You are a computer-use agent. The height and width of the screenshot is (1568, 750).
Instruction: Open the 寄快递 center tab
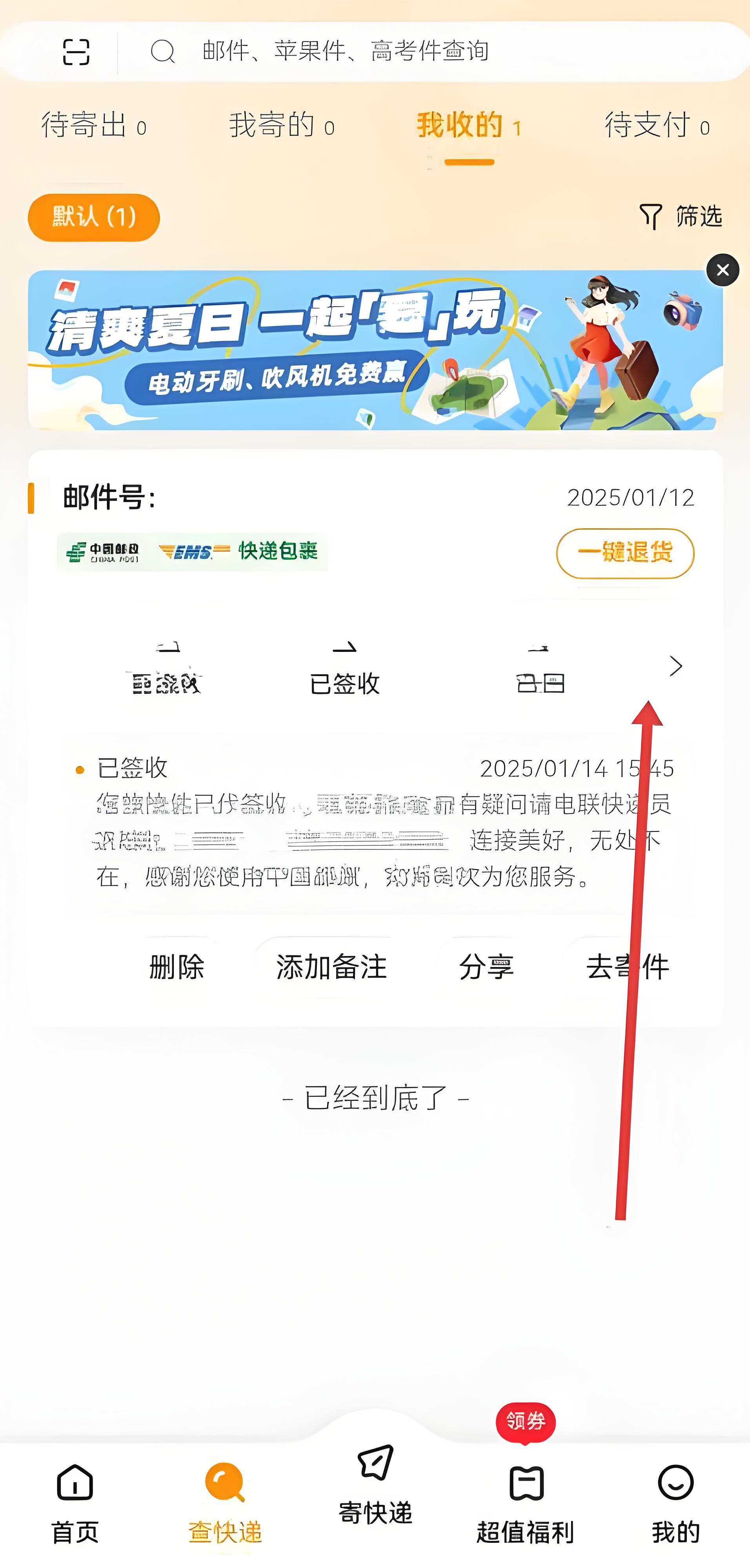coord(375,1485)
